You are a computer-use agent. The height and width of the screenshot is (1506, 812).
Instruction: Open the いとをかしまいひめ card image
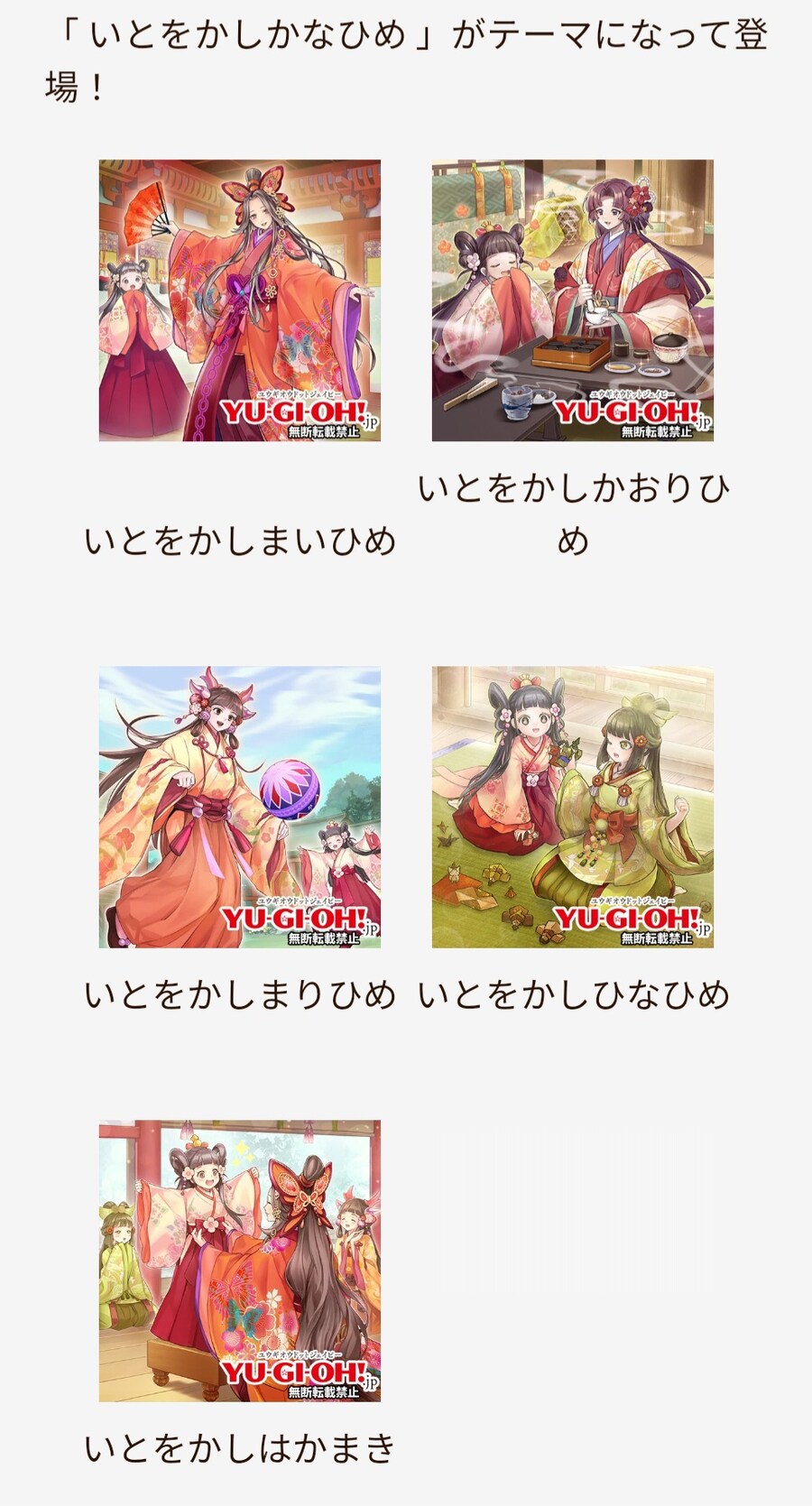pyautogui.click(x=239, y=300)
